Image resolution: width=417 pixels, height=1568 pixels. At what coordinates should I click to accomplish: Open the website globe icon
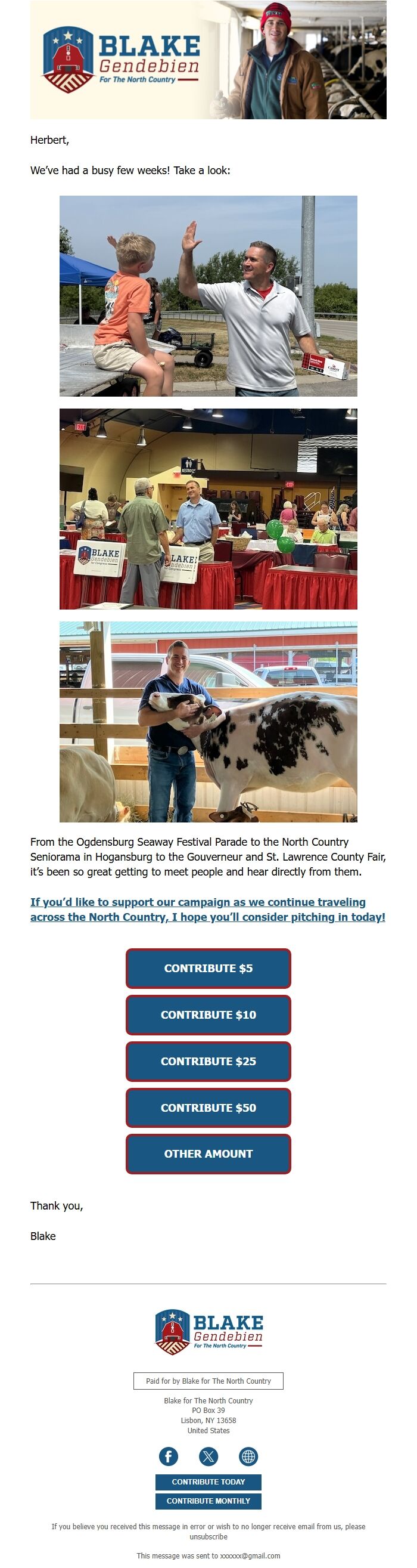pos(248,1456)
